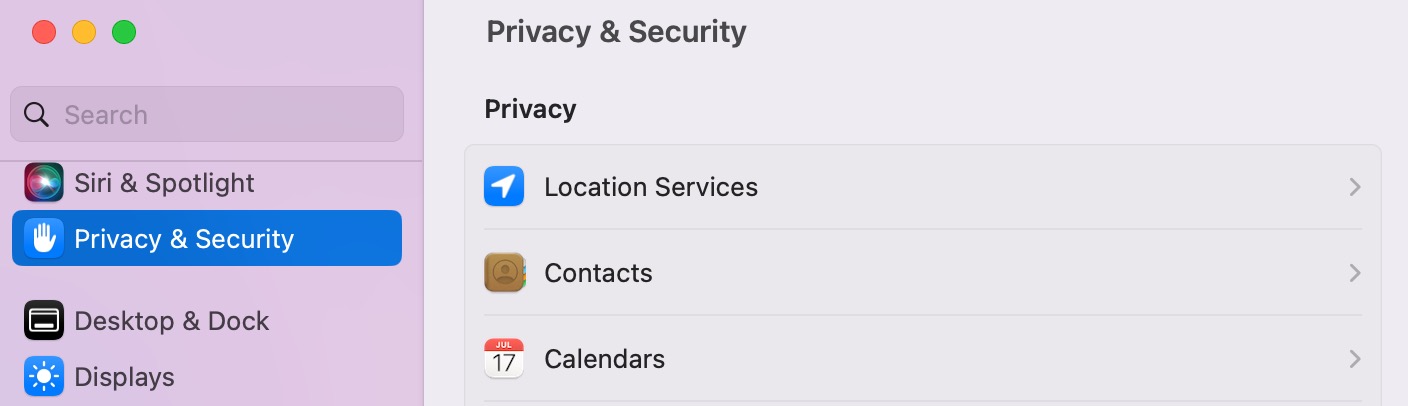Open Siri & Spotlight settings

(164, 183)
